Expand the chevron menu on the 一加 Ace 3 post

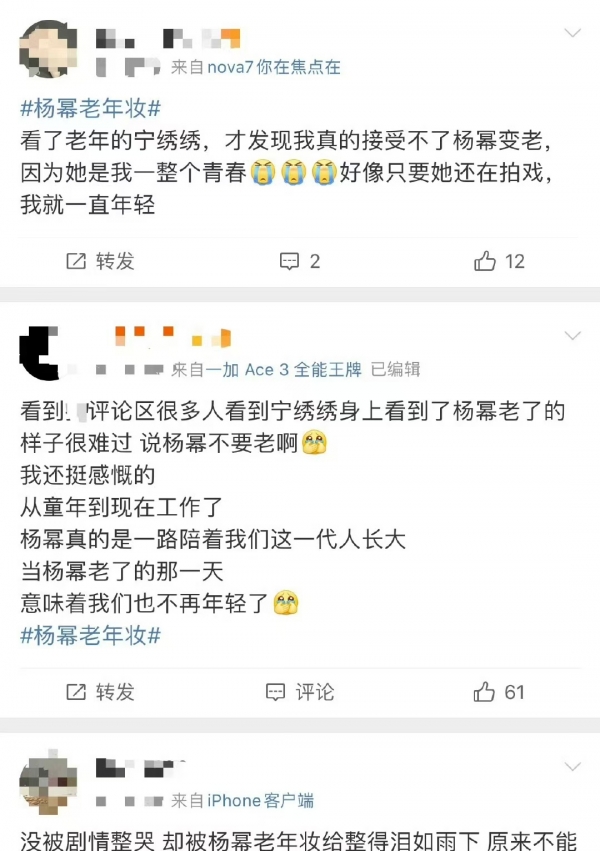tap(573, 335)
